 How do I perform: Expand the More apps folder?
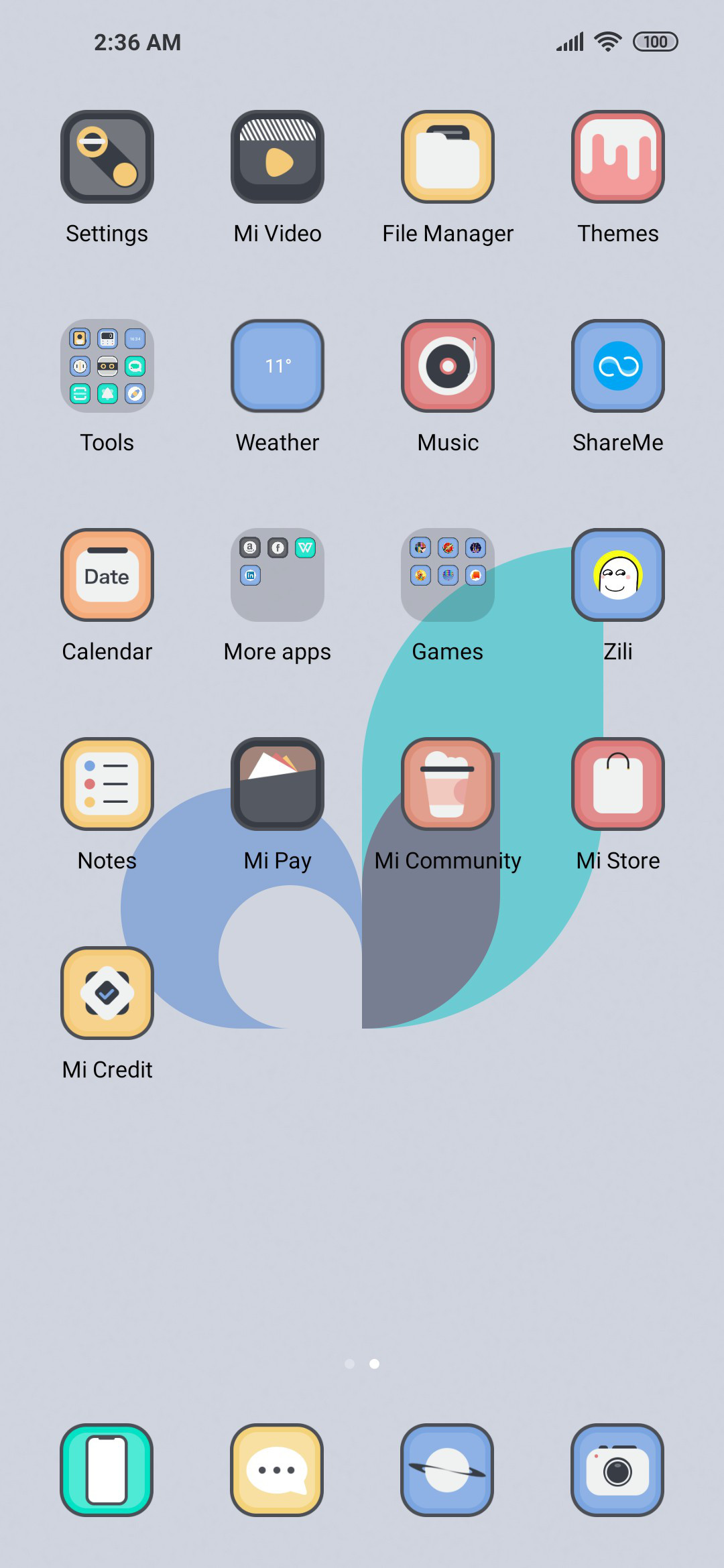click(278, 575)
